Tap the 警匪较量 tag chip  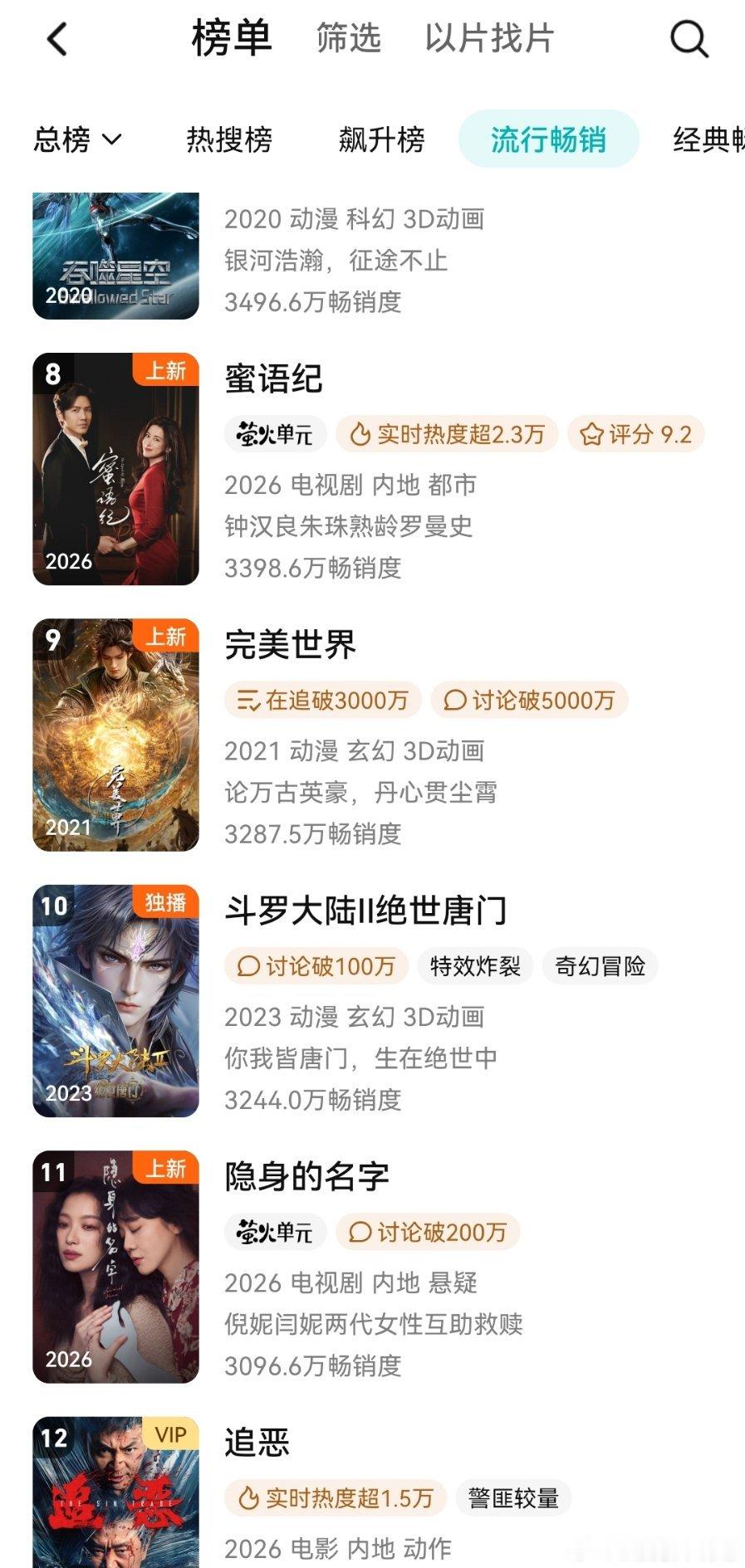[513, 1498]
